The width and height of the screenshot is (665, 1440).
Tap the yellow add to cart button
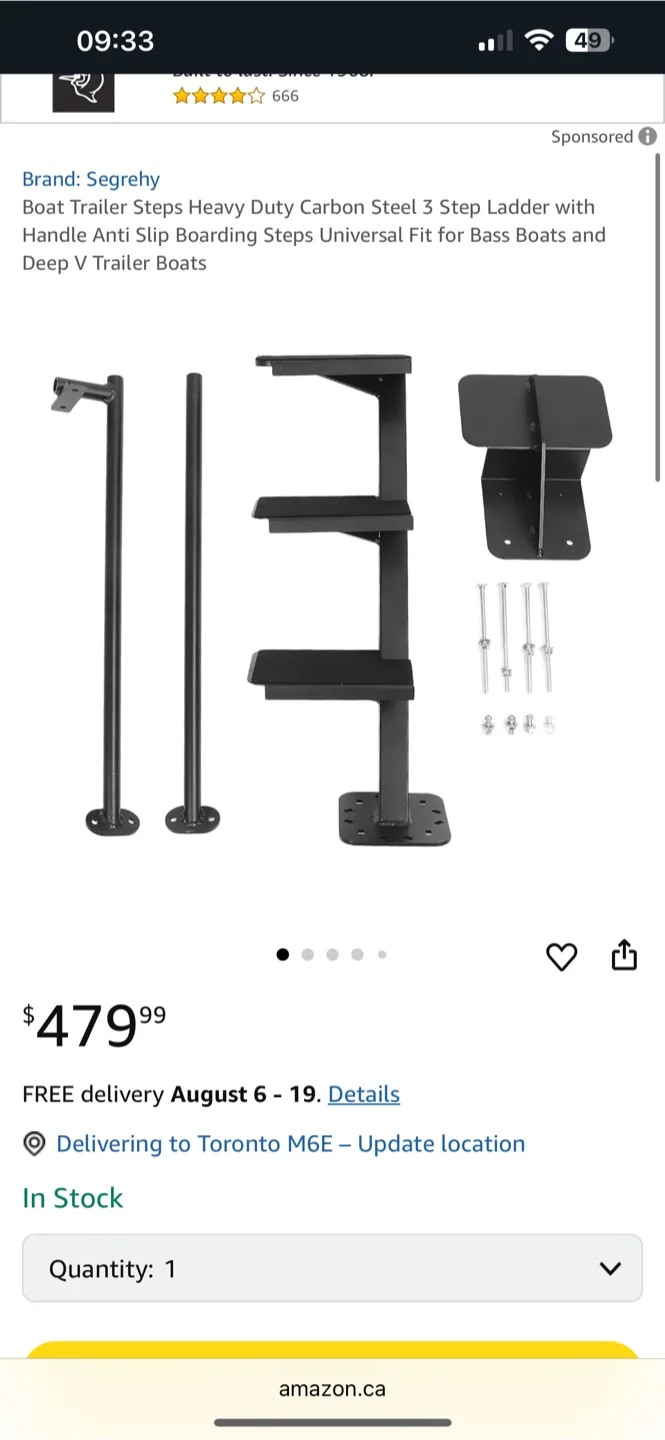332,1350
